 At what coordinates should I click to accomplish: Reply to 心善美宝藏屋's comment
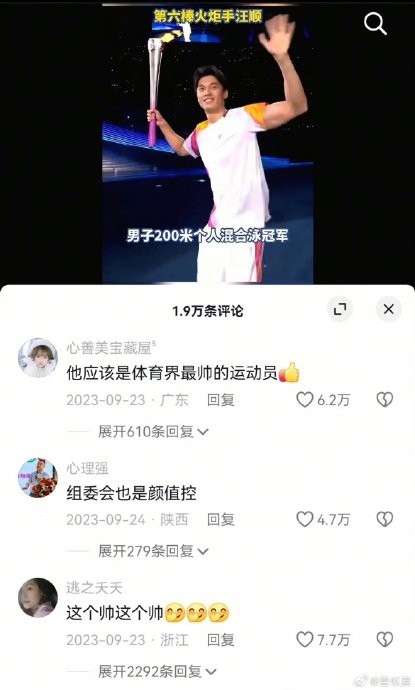tap(220, 400)
